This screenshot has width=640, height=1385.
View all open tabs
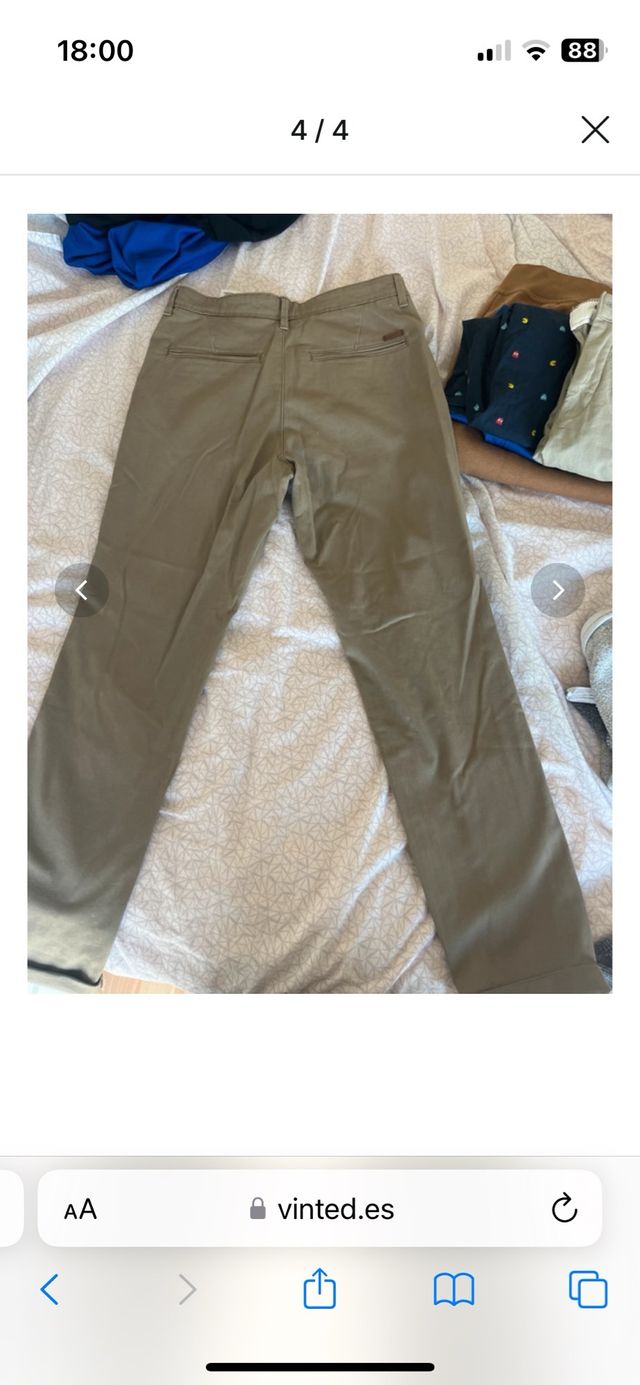pyautogui.click(x=588, y=1290)
